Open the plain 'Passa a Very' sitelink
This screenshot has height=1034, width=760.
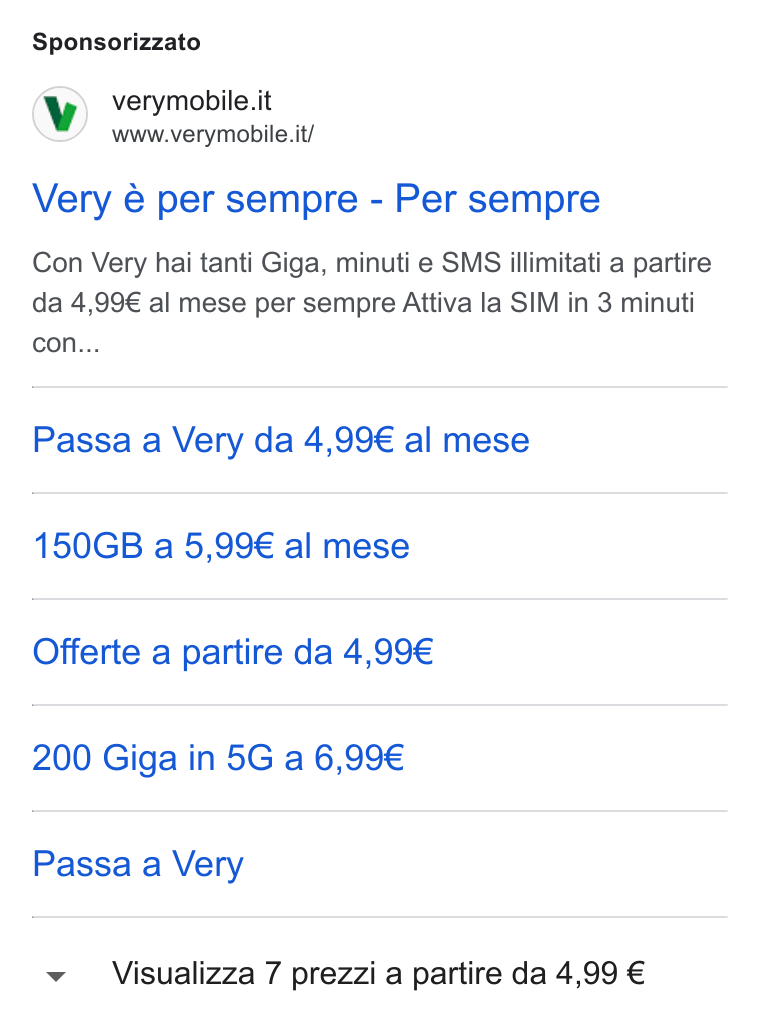tap(138, 864)
